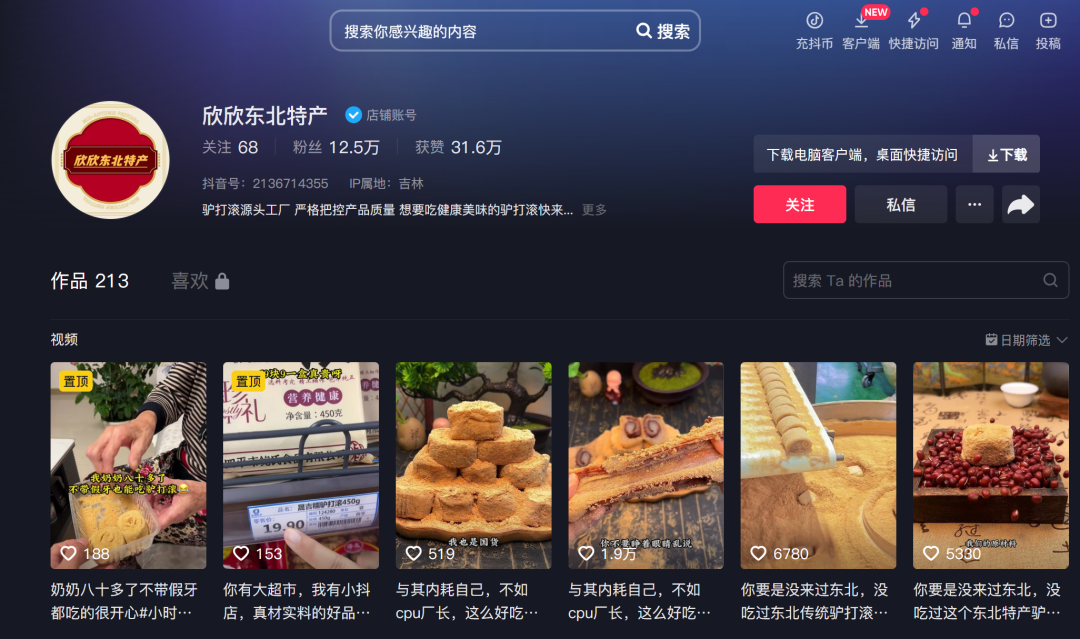Tap 投稿 to upload a video
This screenshot has width=1080, height=639.
coord(1048,30)
